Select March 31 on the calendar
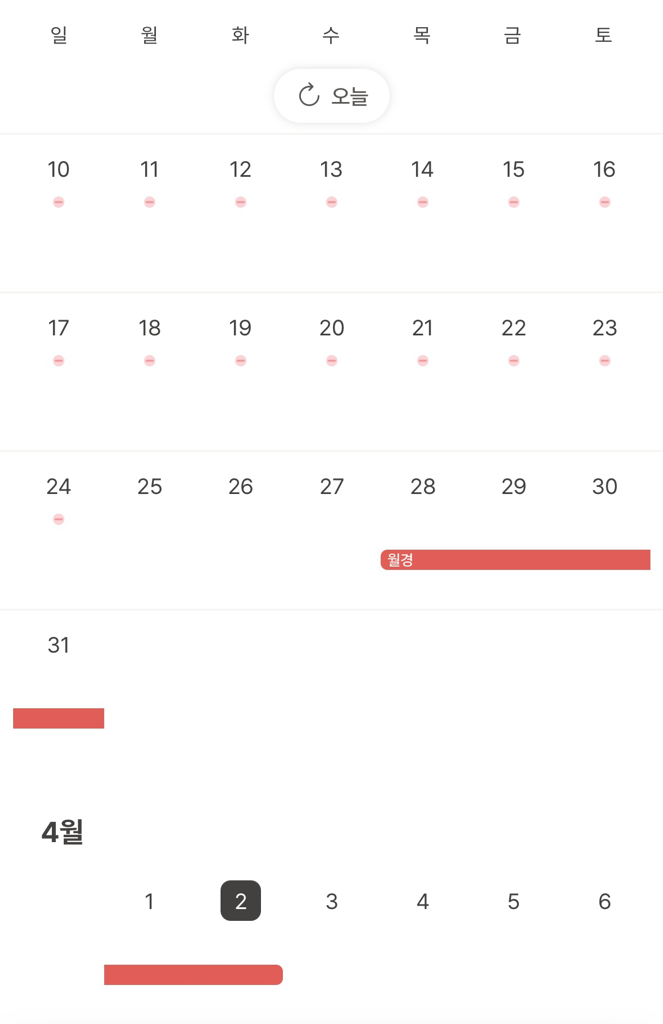 point(59,646)
